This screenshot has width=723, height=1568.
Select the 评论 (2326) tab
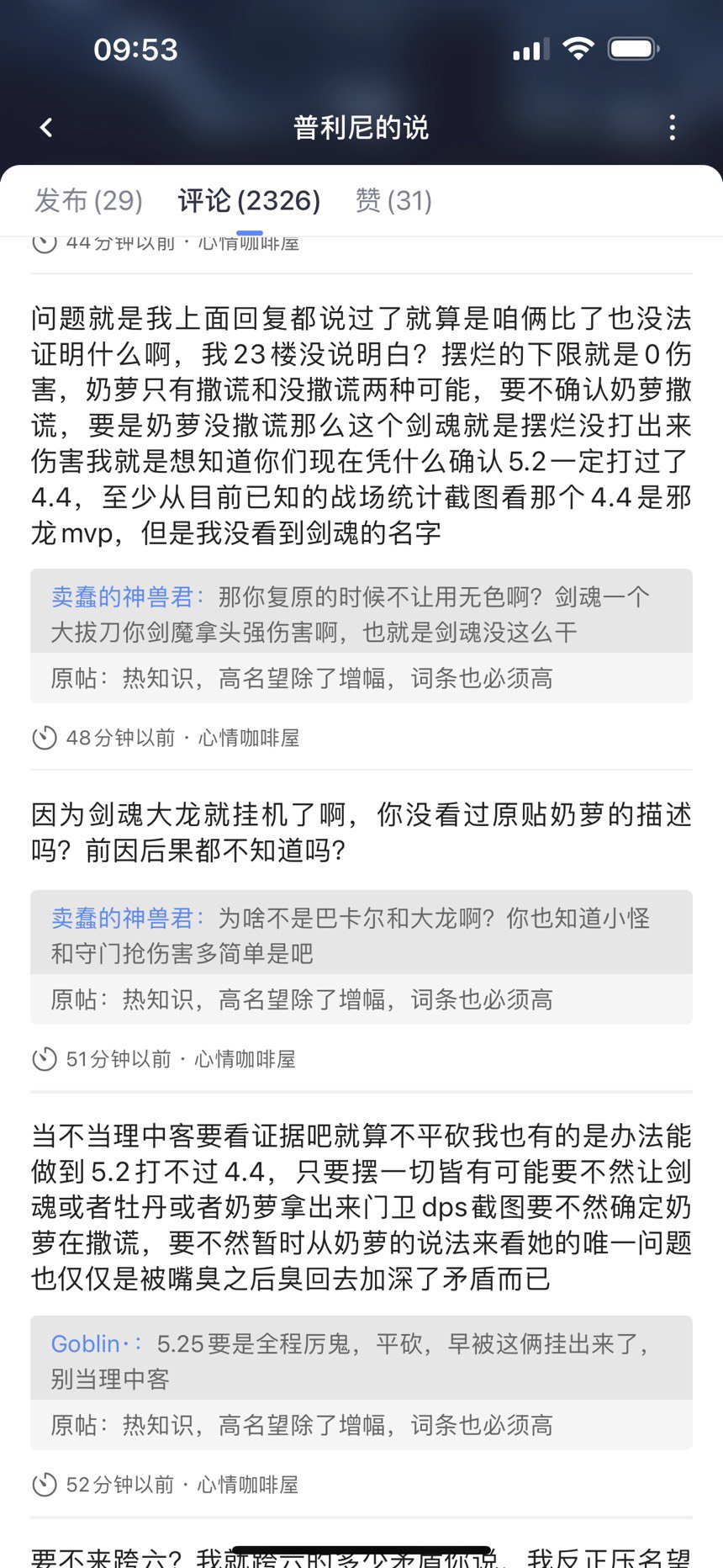coord(248,201)
